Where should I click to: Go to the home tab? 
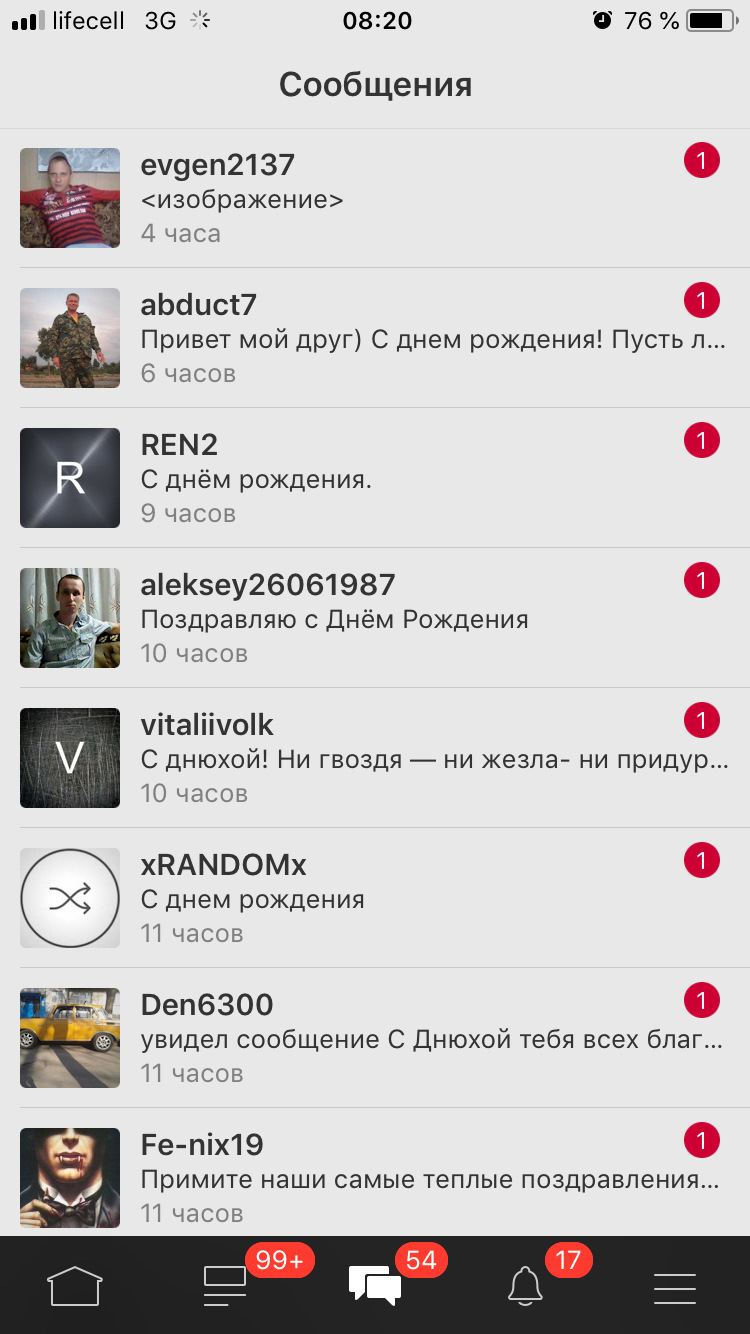pos(75,1285)
